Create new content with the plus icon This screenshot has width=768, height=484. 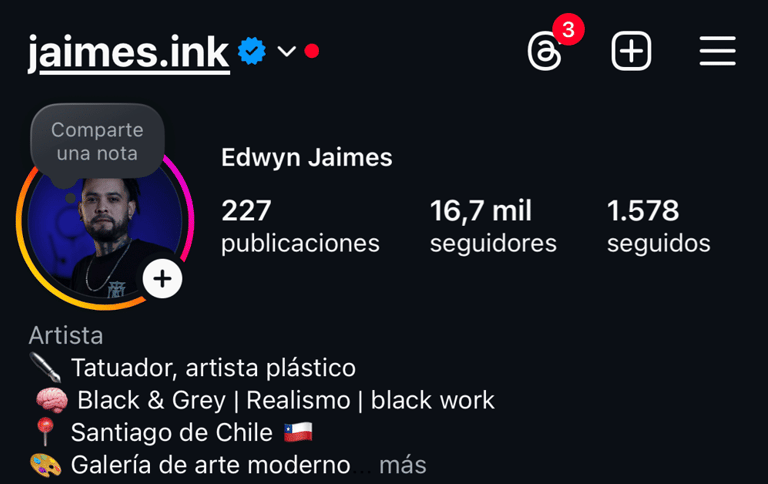(631, 51)
